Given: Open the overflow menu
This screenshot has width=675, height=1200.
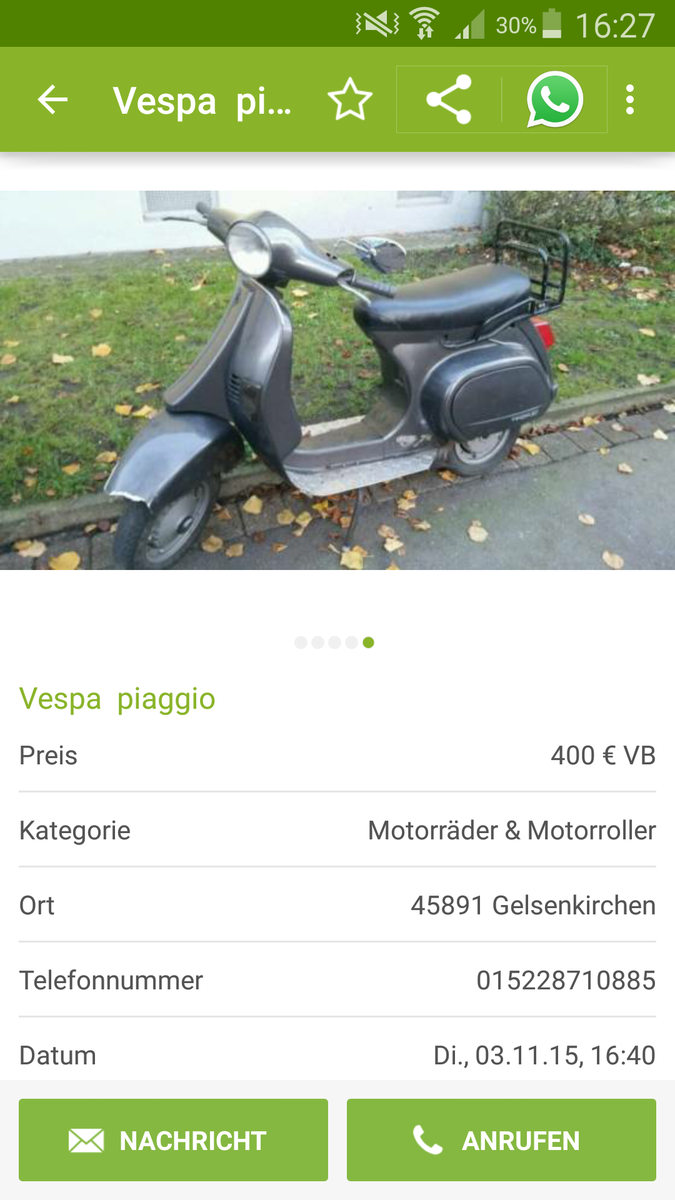Looking at the screenshot, I should pos(630,100).
